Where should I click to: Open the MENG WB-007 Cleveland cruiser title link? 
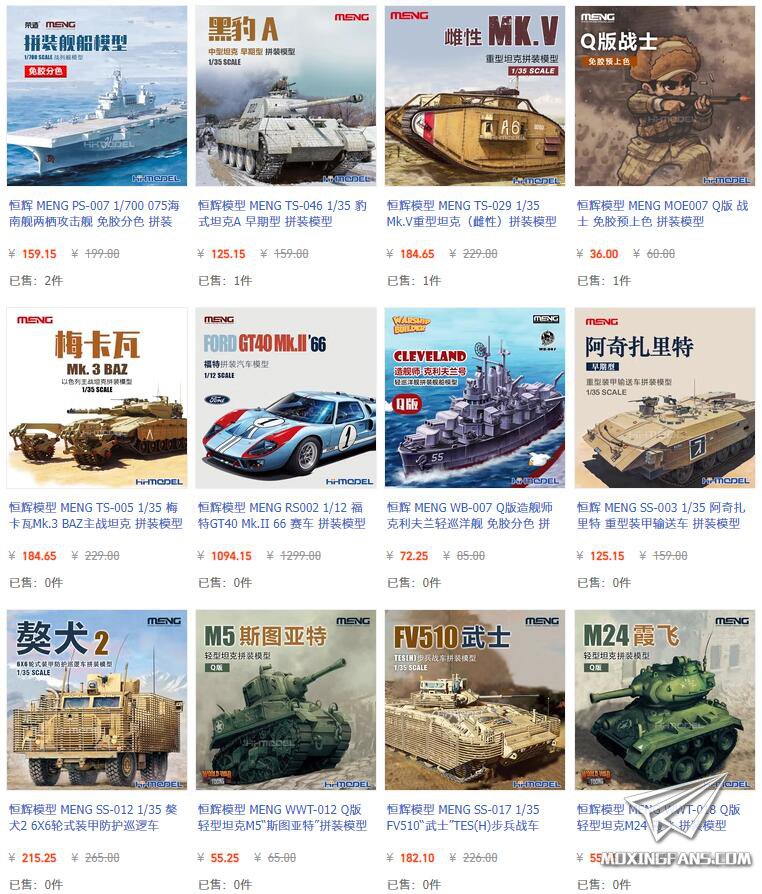pos(471,515)
